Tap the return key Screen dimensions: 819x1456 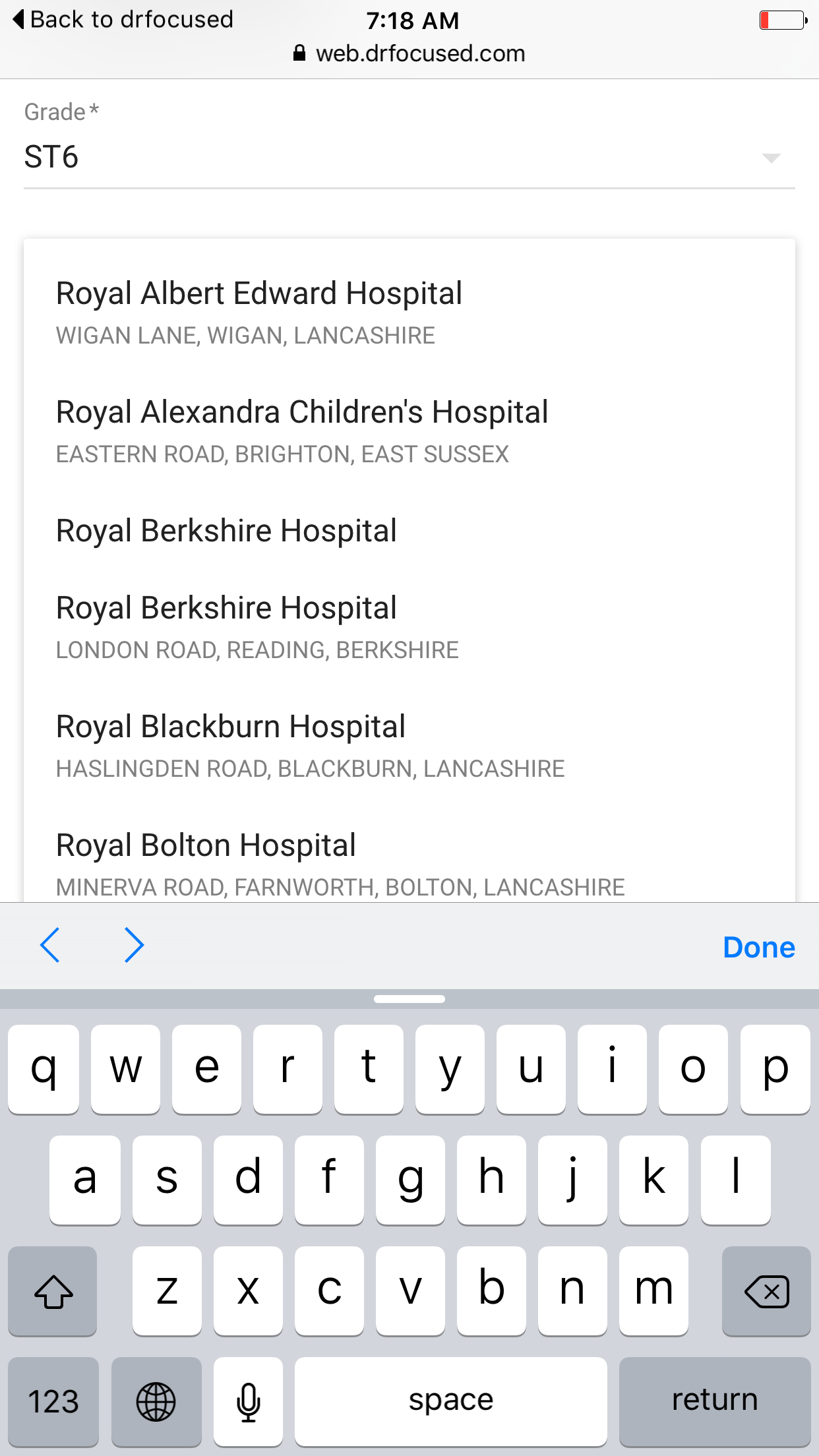coord(715,1401)
